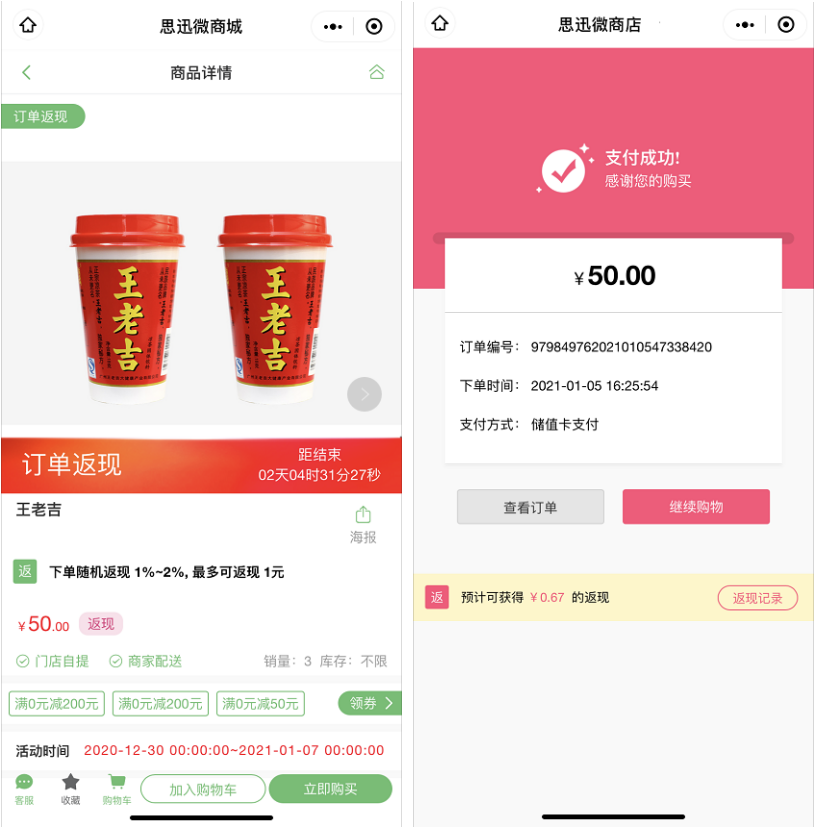Screen dimensions: 815x829
Task: Tap 领券 to claim coupons
Action: [x=370, y=703]
